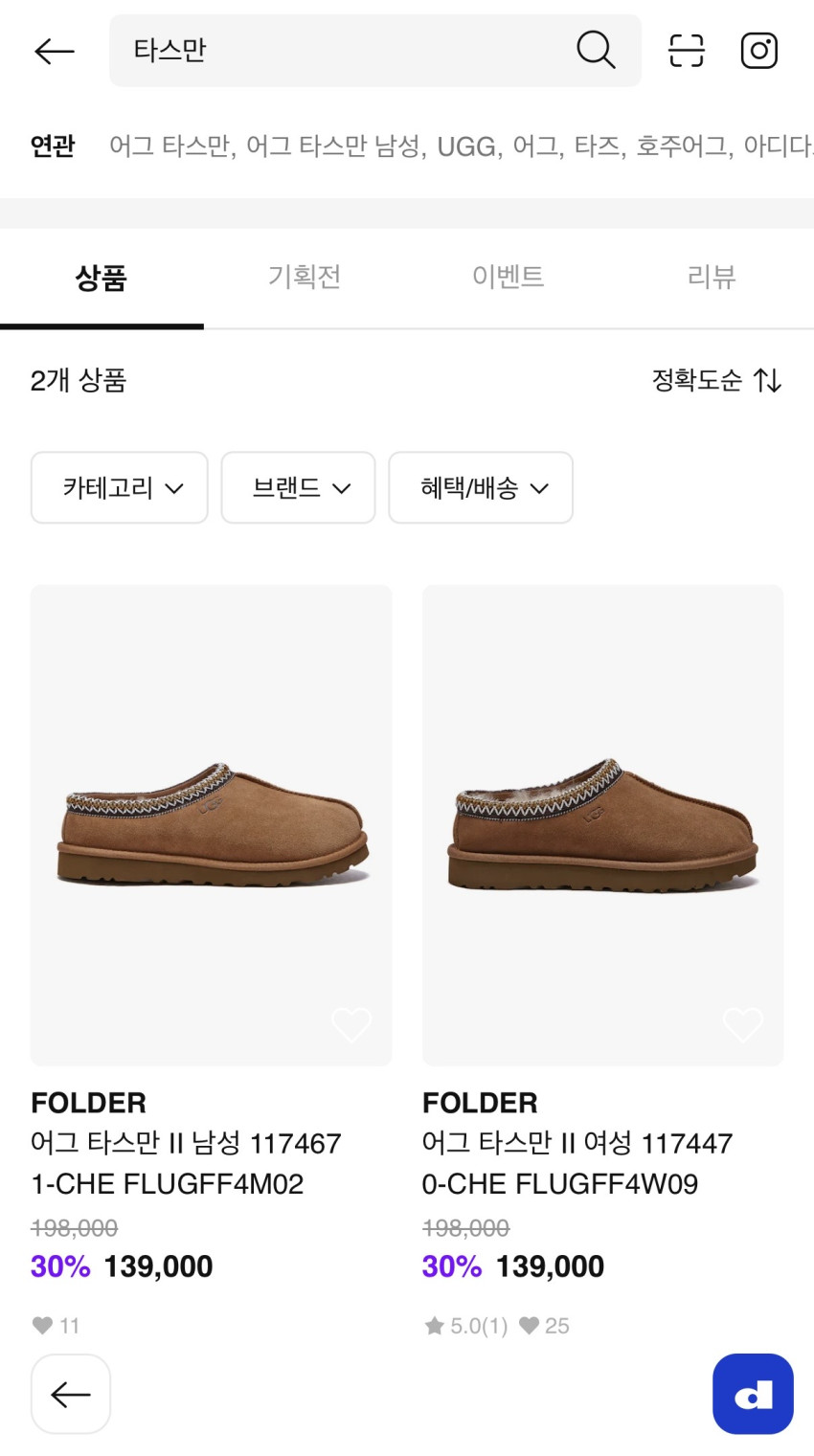Open 어그 타스만 II 여성 product
This screenshot has height=1456, width=814.
coord(602,823)
